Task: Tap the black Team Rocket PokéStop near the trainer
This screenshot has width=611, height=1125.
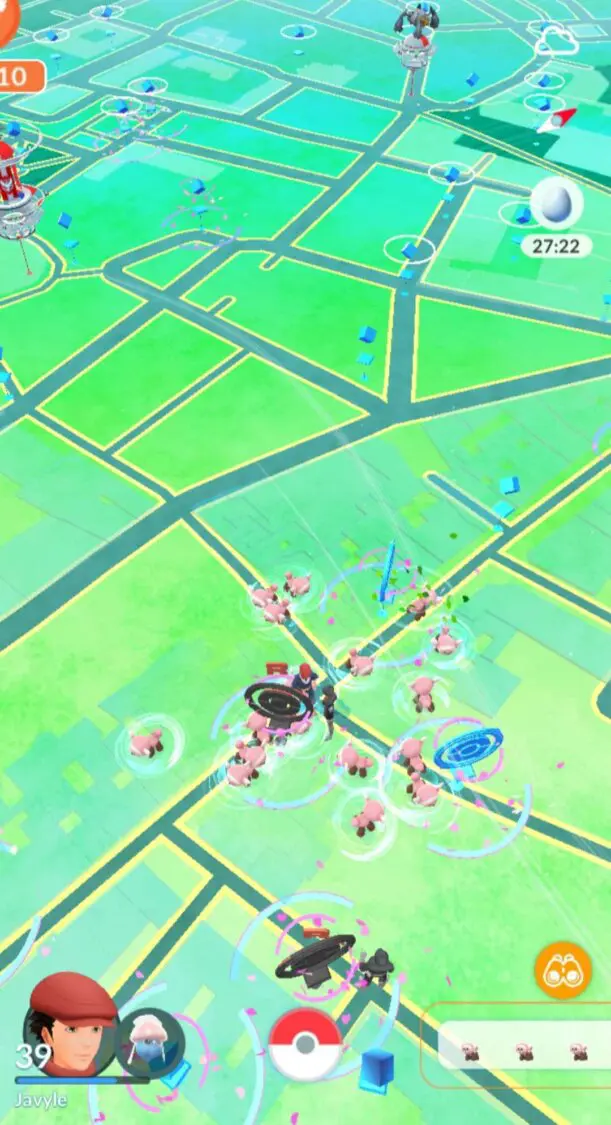Action: [280, 698]
